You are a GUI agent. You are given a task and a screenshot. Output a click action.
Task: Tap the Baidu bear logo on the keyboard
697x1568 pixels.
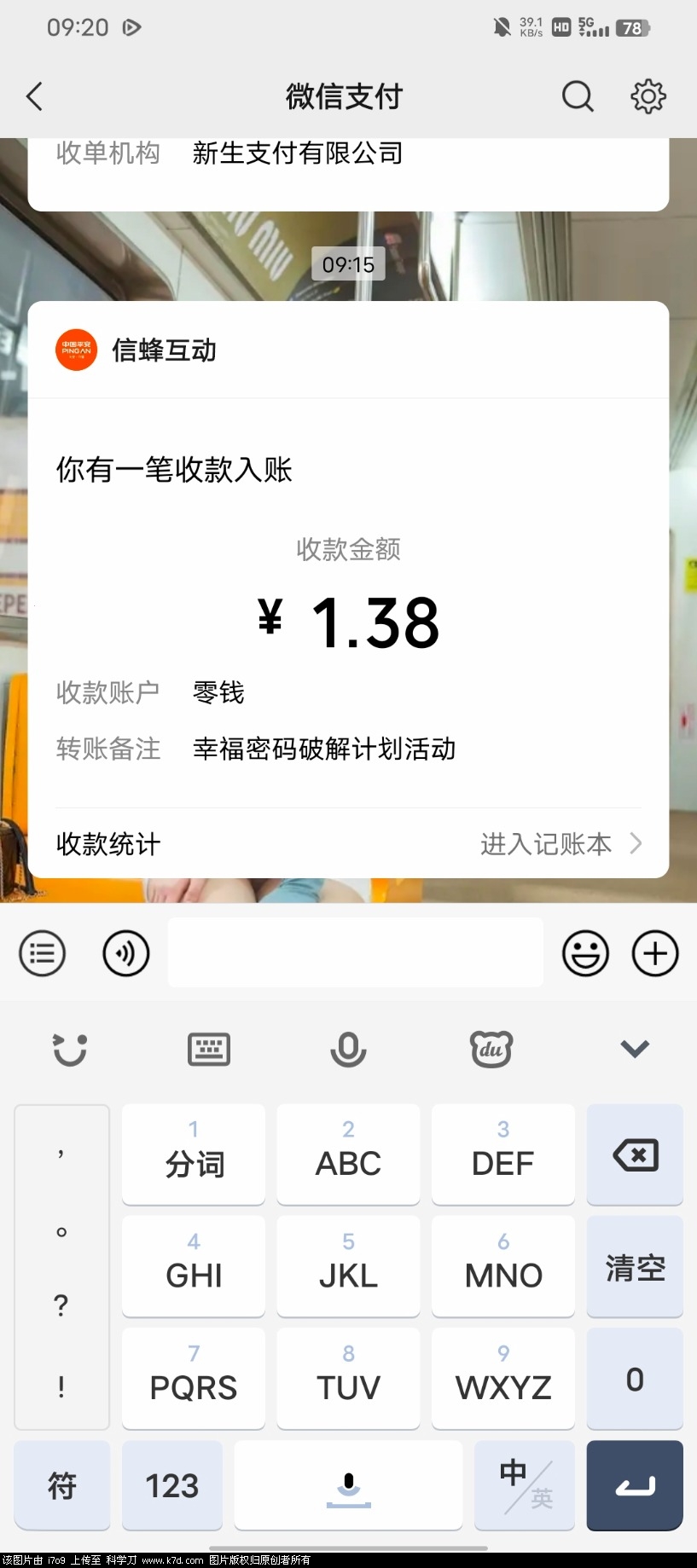pyautogui.click(x=490, y=1050)
